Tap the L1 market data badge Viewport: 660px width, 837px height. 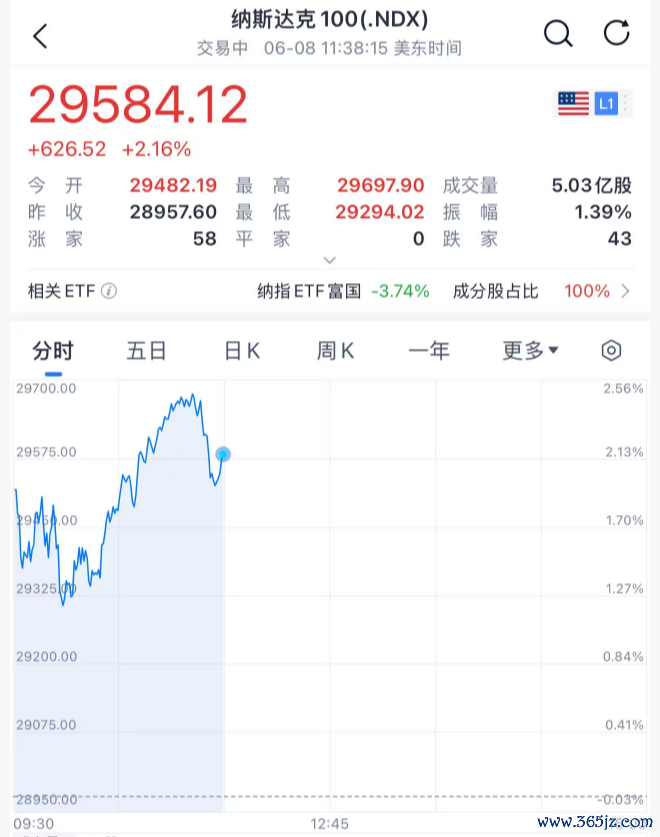tap(606, 104)
